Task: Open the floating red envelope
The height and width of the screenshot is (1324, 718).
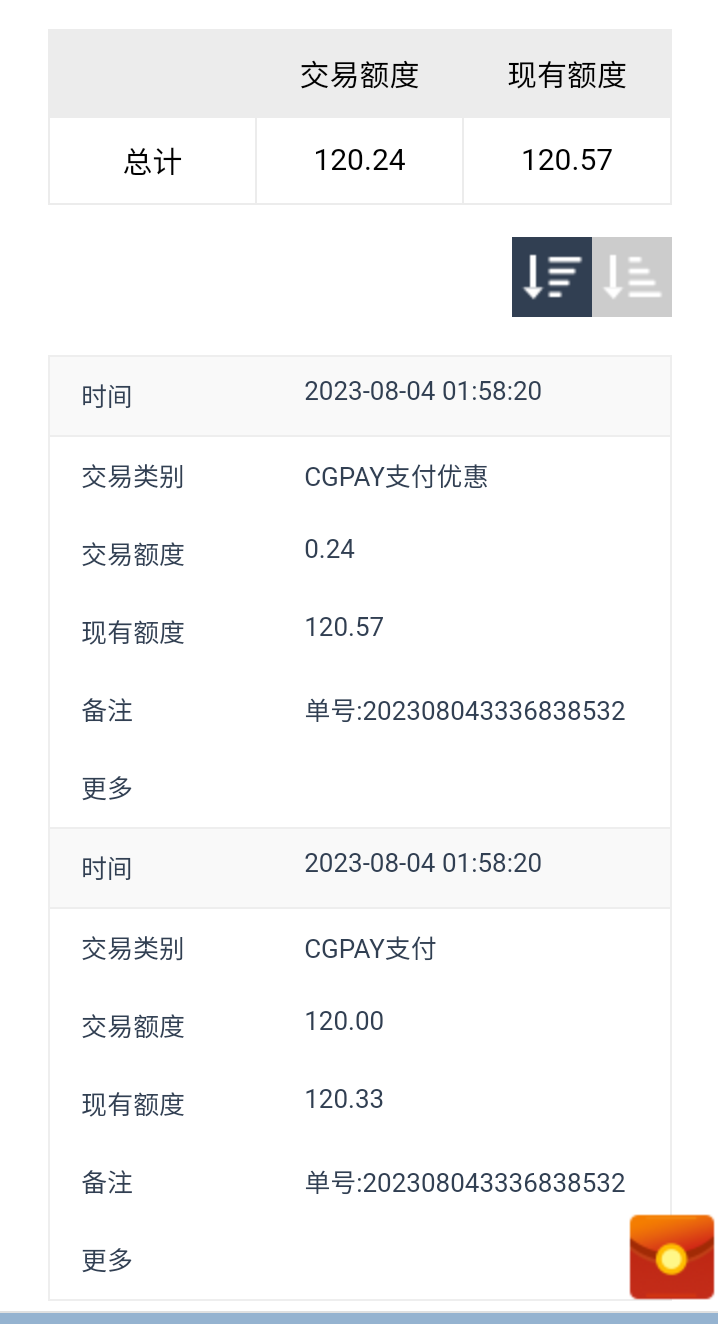Action: pos(671,1257)
